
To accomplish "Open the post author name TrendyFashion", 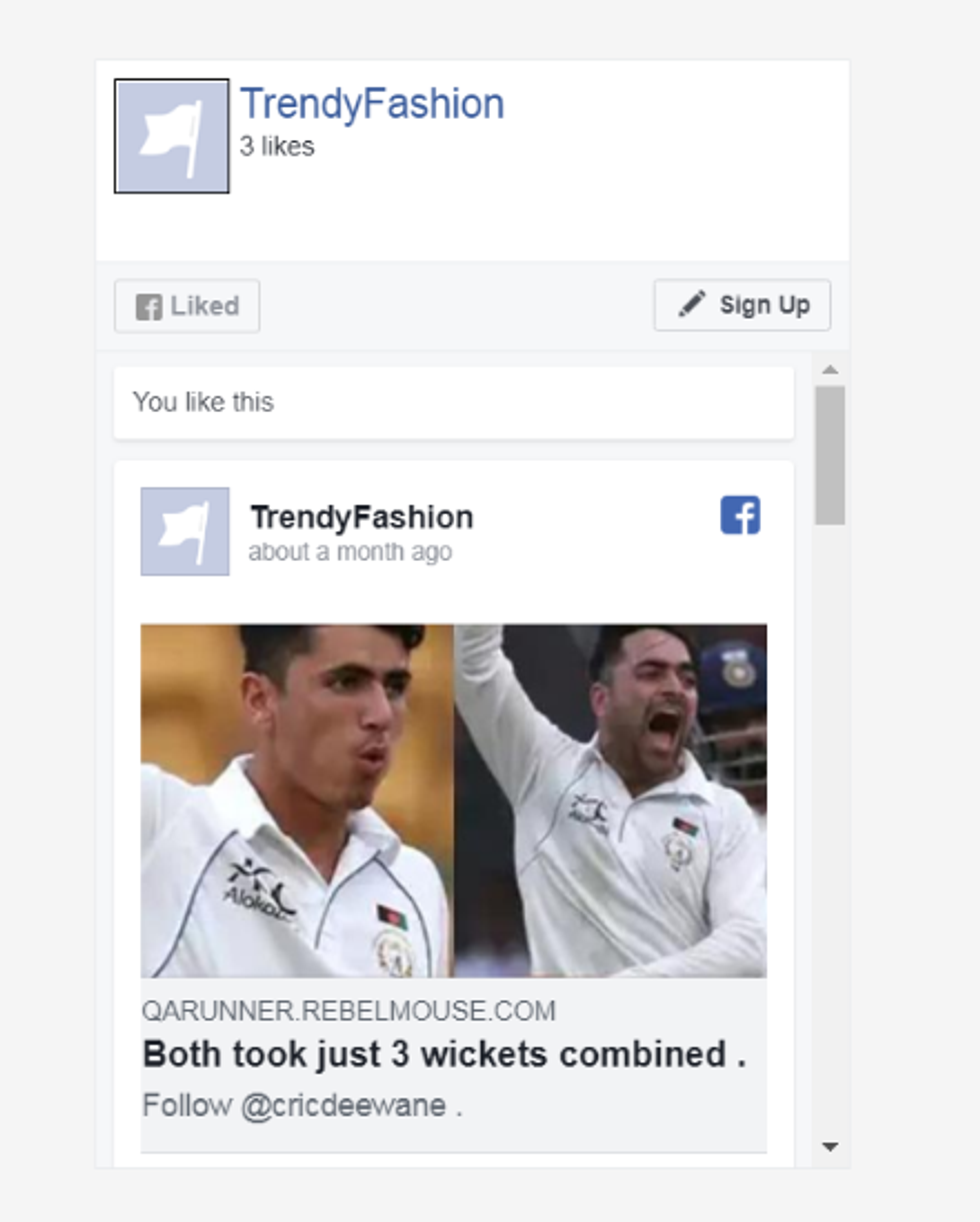I will point(361,517).
